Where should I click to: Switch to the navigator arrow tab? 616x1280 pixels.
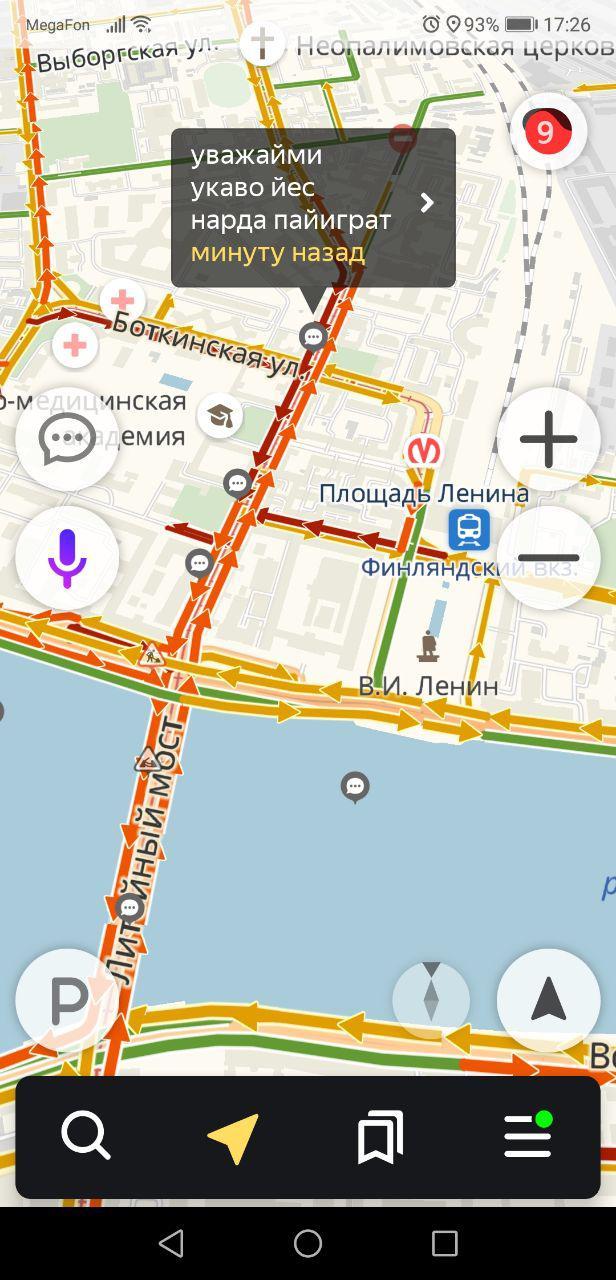(234, 1137)
